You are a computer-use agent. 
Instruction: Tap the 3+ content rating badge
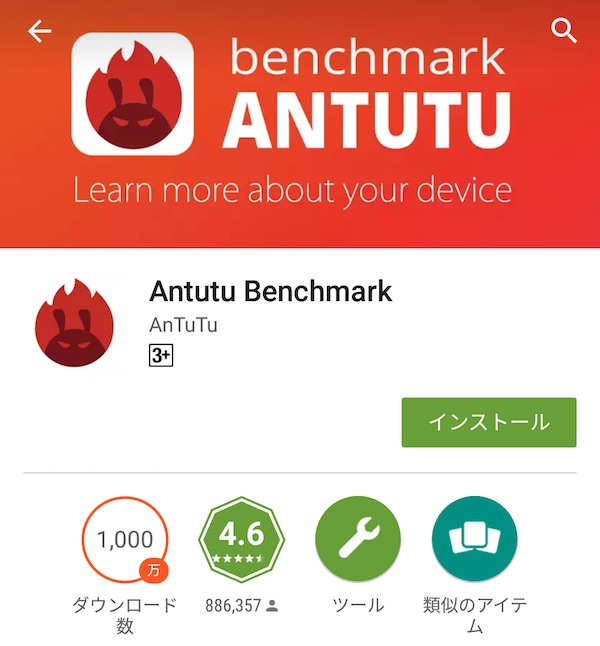[x=160, y=355]
